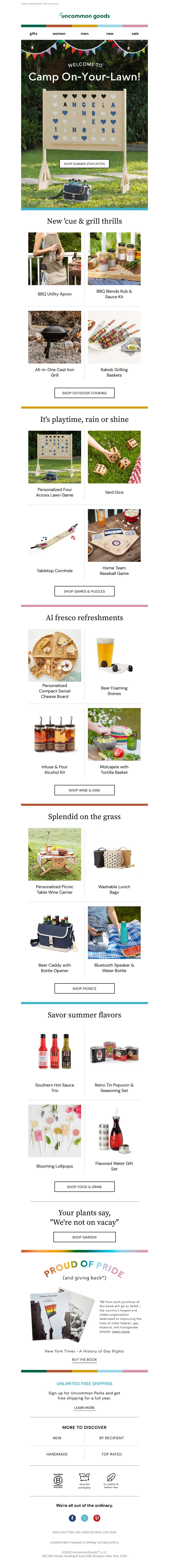Screen dimensions: 169x1568
Task: Tap the Shop Garden button
Action: click(84, 1237)
